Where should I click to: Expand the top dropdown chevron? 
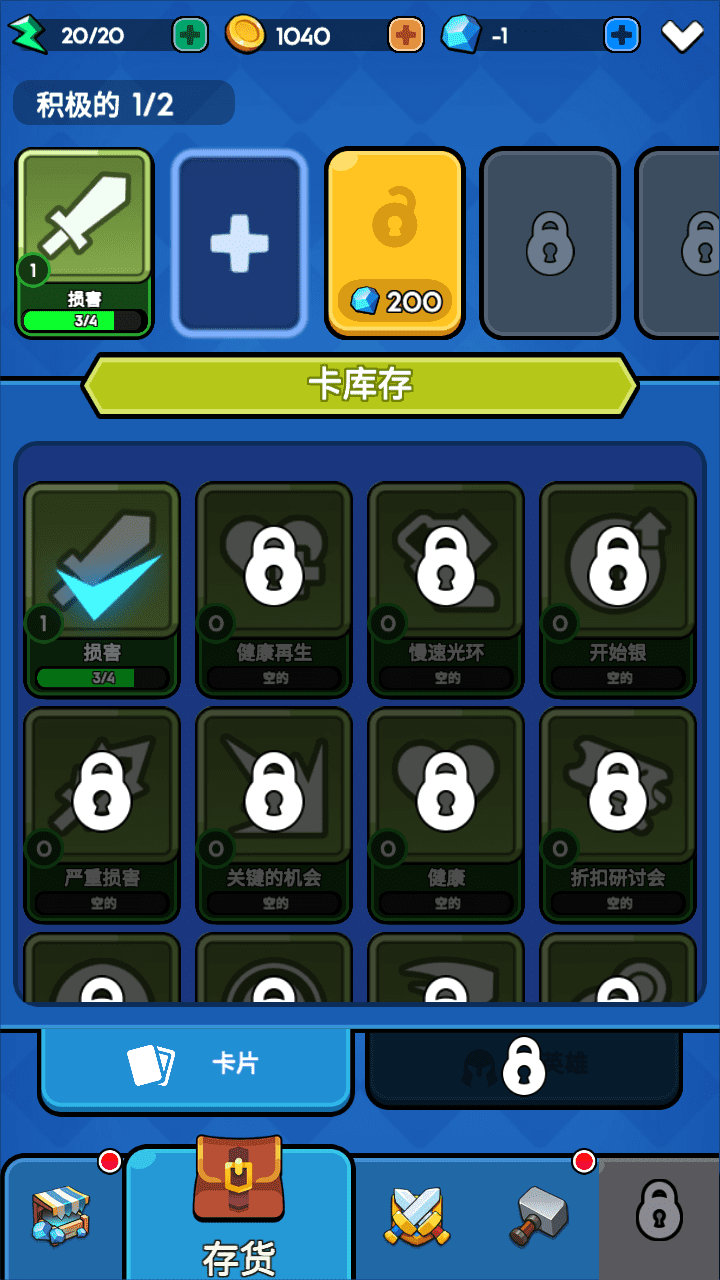tap(683, 36)
